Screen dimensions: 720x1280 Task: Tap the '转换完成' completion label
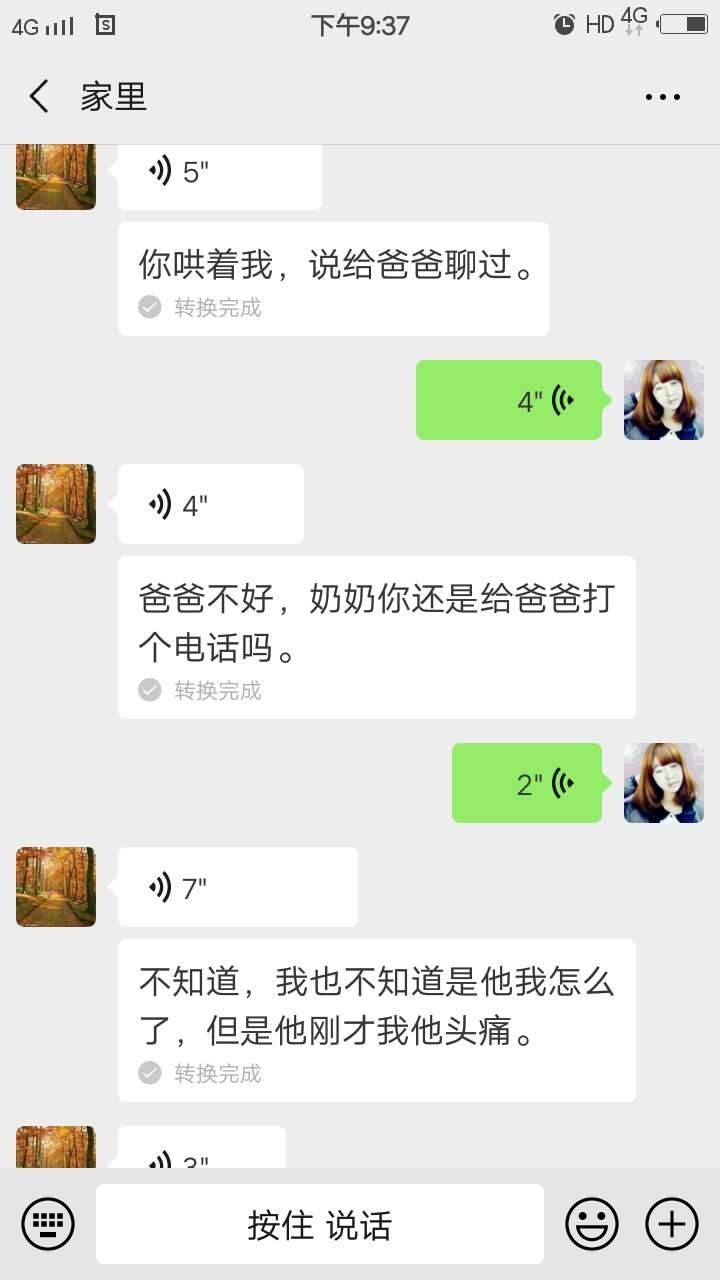point(219,308)
